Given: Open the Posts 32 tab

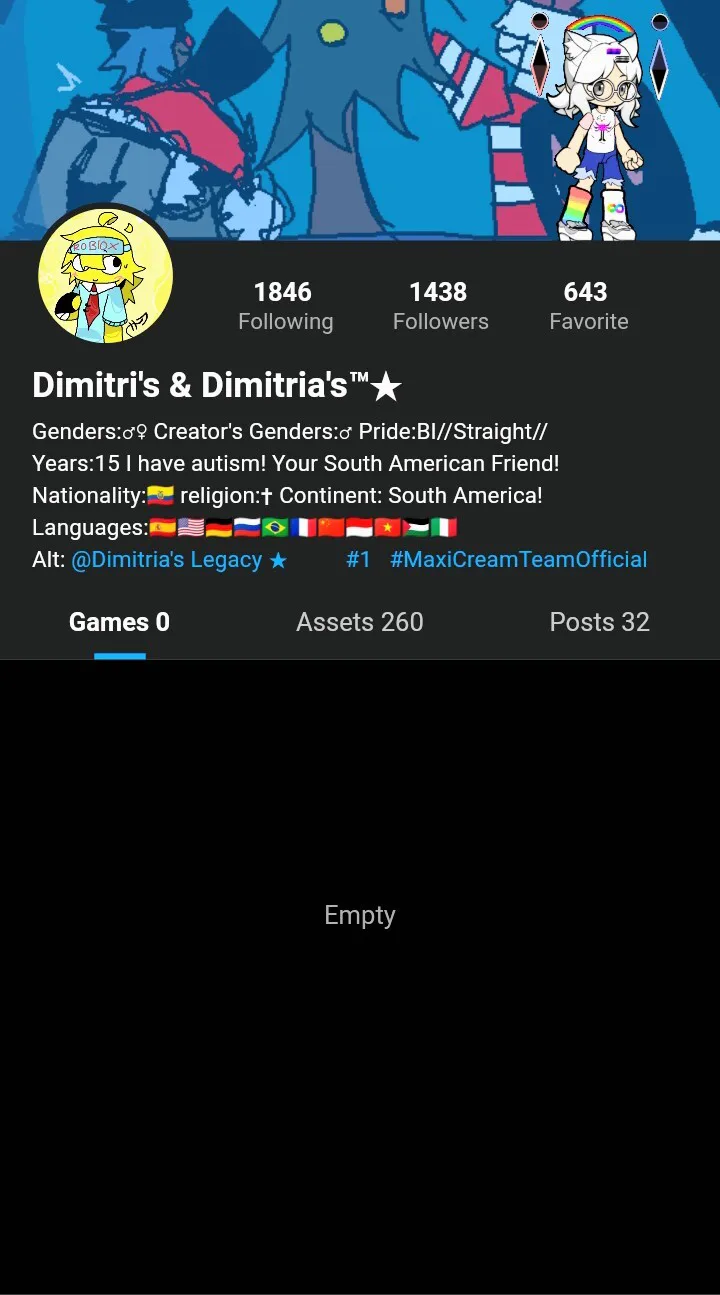Looking at the screenshot, I should pos(599,622).
